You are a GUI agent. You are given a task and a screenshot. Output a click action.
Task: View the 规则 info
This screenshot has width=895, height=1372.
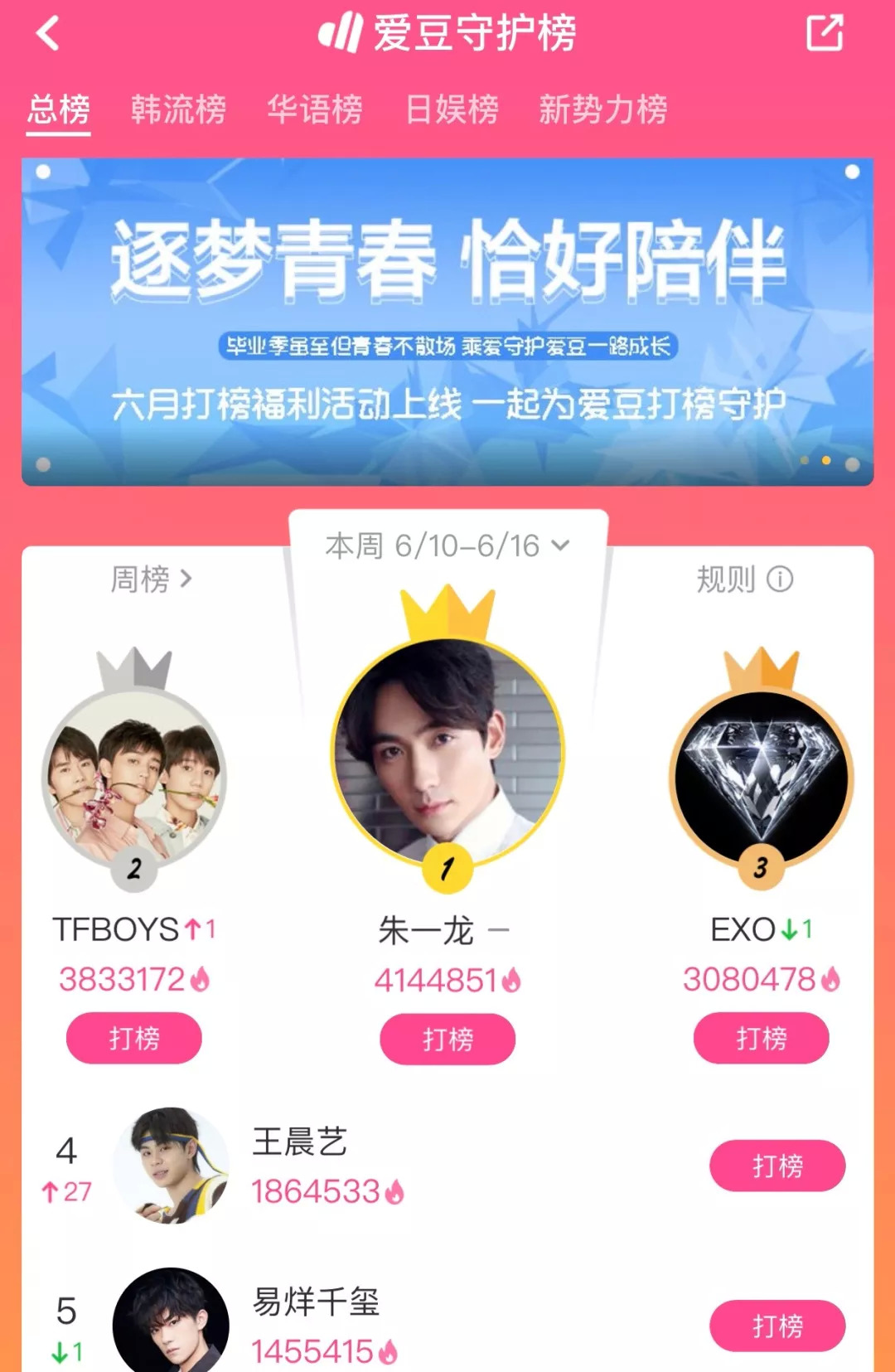[x=744, y=579]
